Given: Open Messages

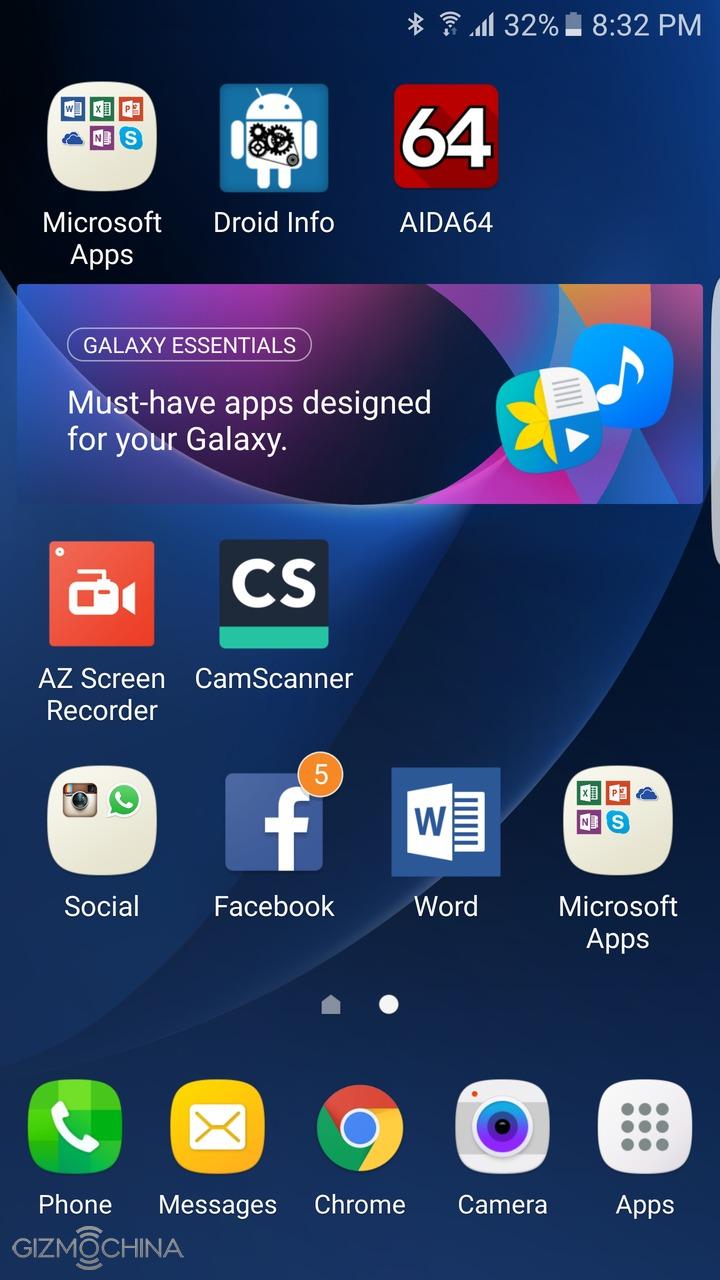Looking at the screenshot, I should point(217,1128).
